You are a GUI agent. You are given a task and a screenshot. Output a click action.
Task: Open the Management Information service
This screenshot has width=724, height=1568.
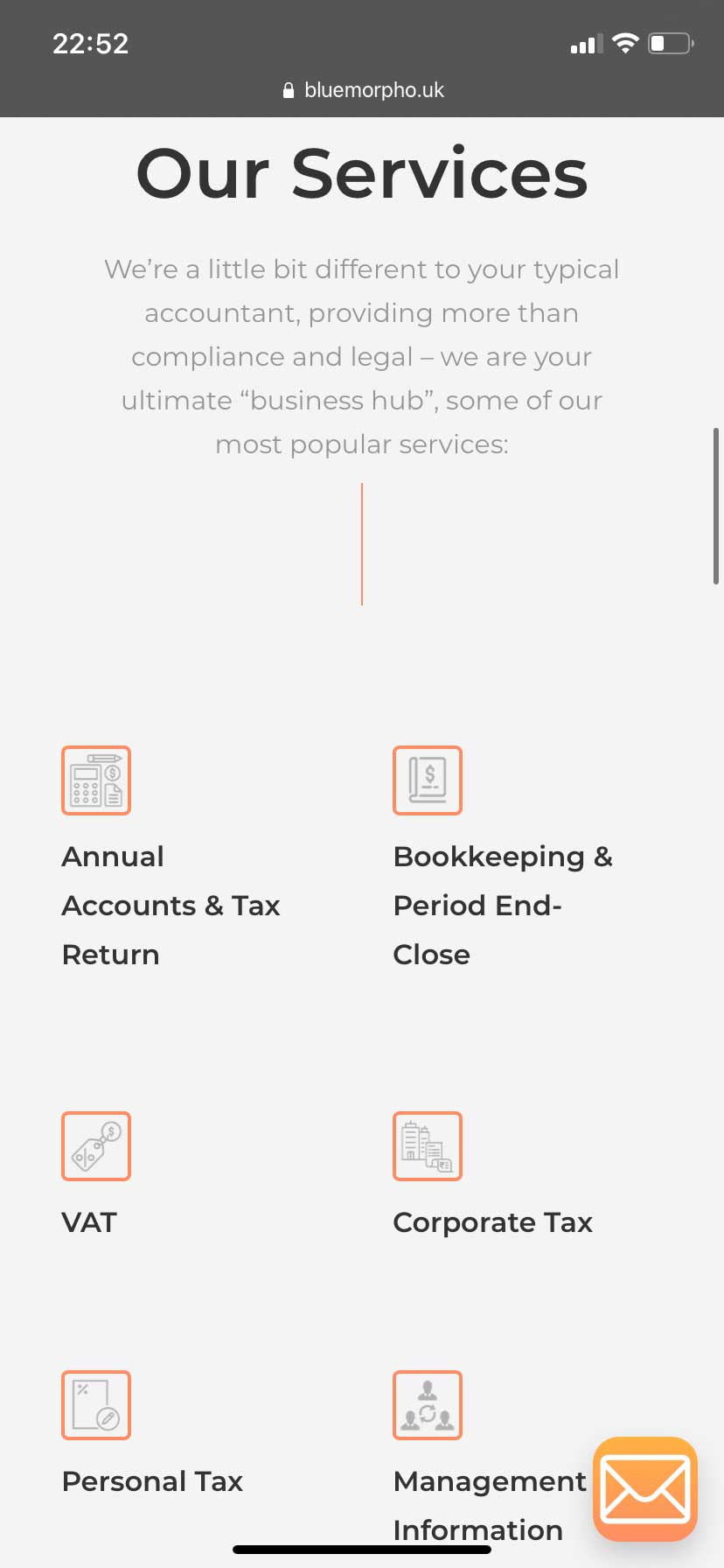(489, 1503)
